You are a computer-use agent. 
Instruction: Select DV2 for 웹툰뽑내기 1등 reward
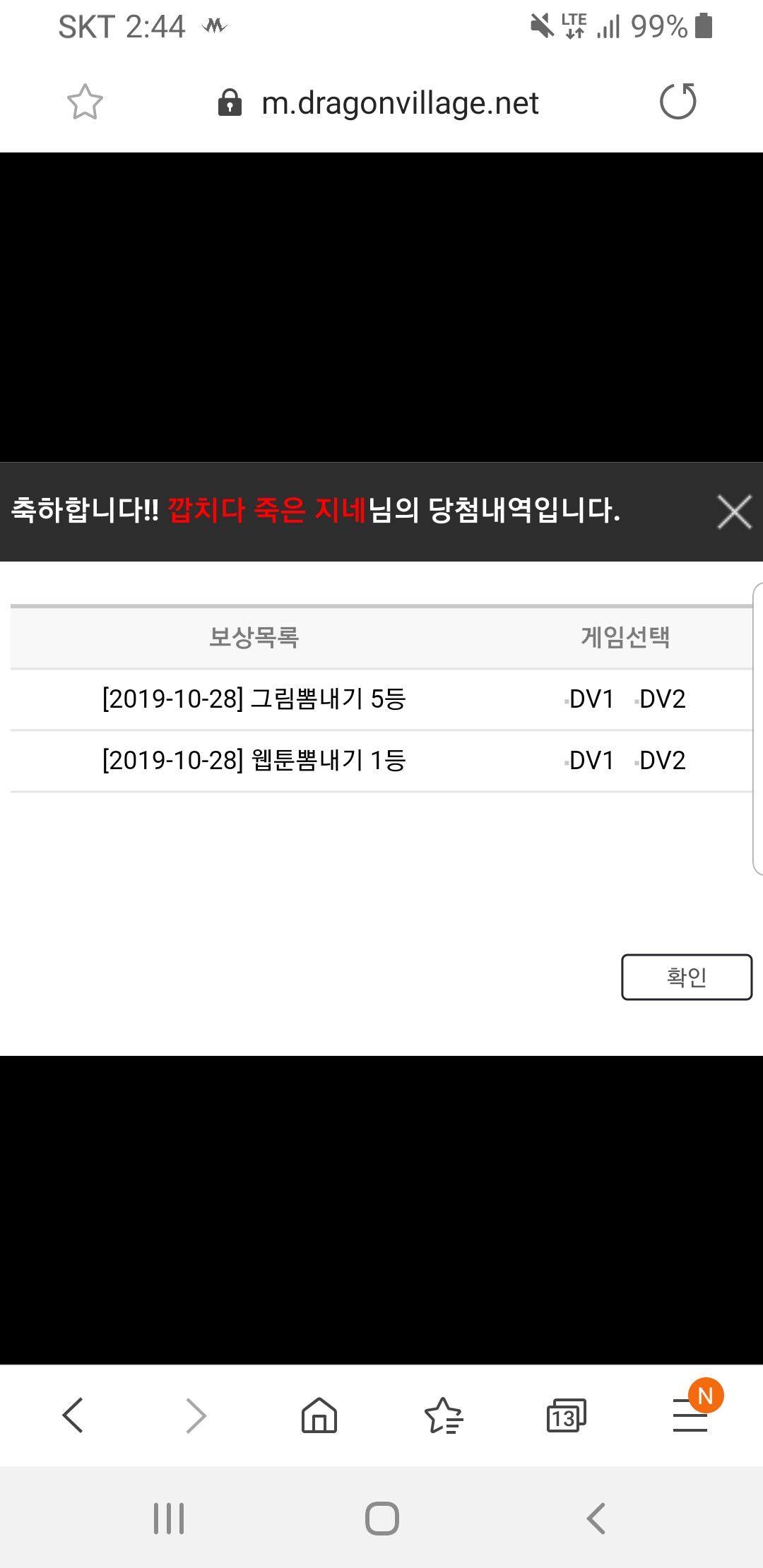(x=661, y=761)
